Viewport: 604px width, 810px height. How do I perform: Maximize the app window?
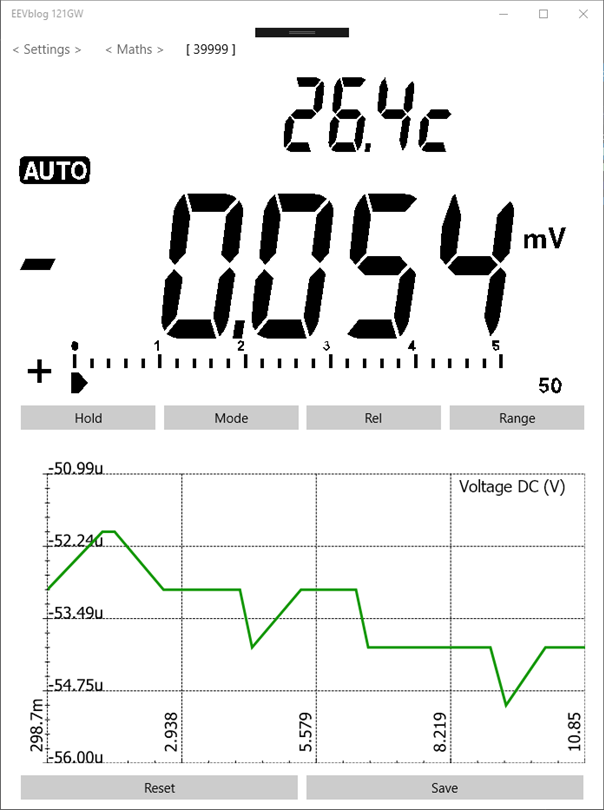pos(543,14)
